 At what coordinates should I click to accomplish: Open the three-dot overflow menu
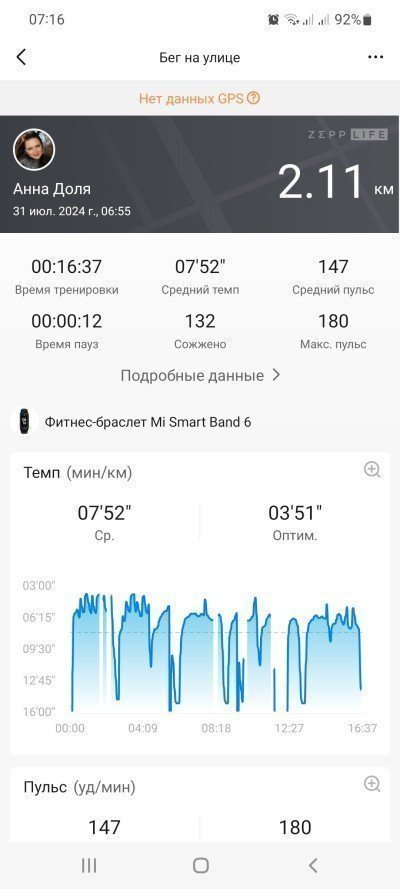pos(376,57)
